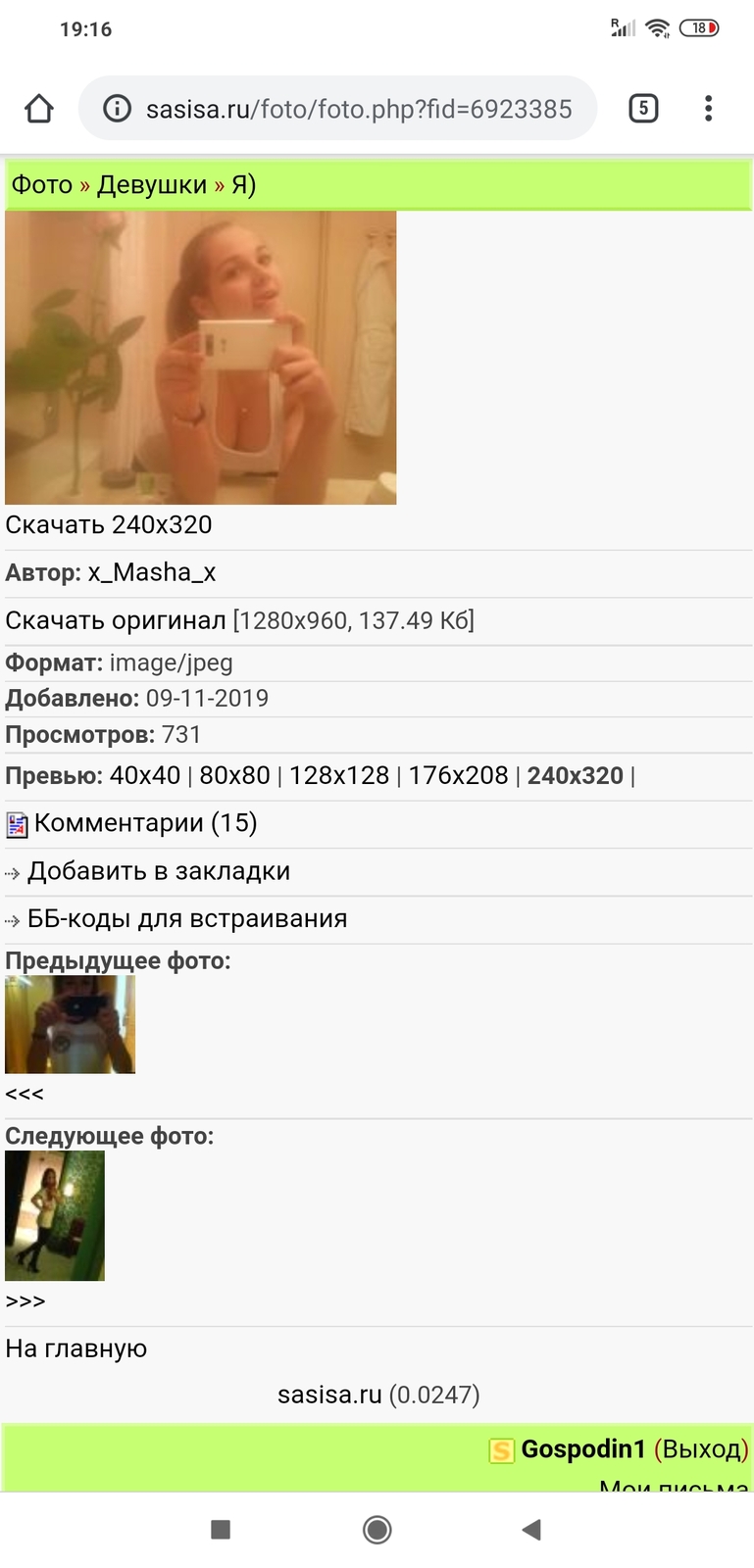754x1568 pixels.
Task: Tap the system back button
Action: pyautogui.click(x=531, y=1530)
